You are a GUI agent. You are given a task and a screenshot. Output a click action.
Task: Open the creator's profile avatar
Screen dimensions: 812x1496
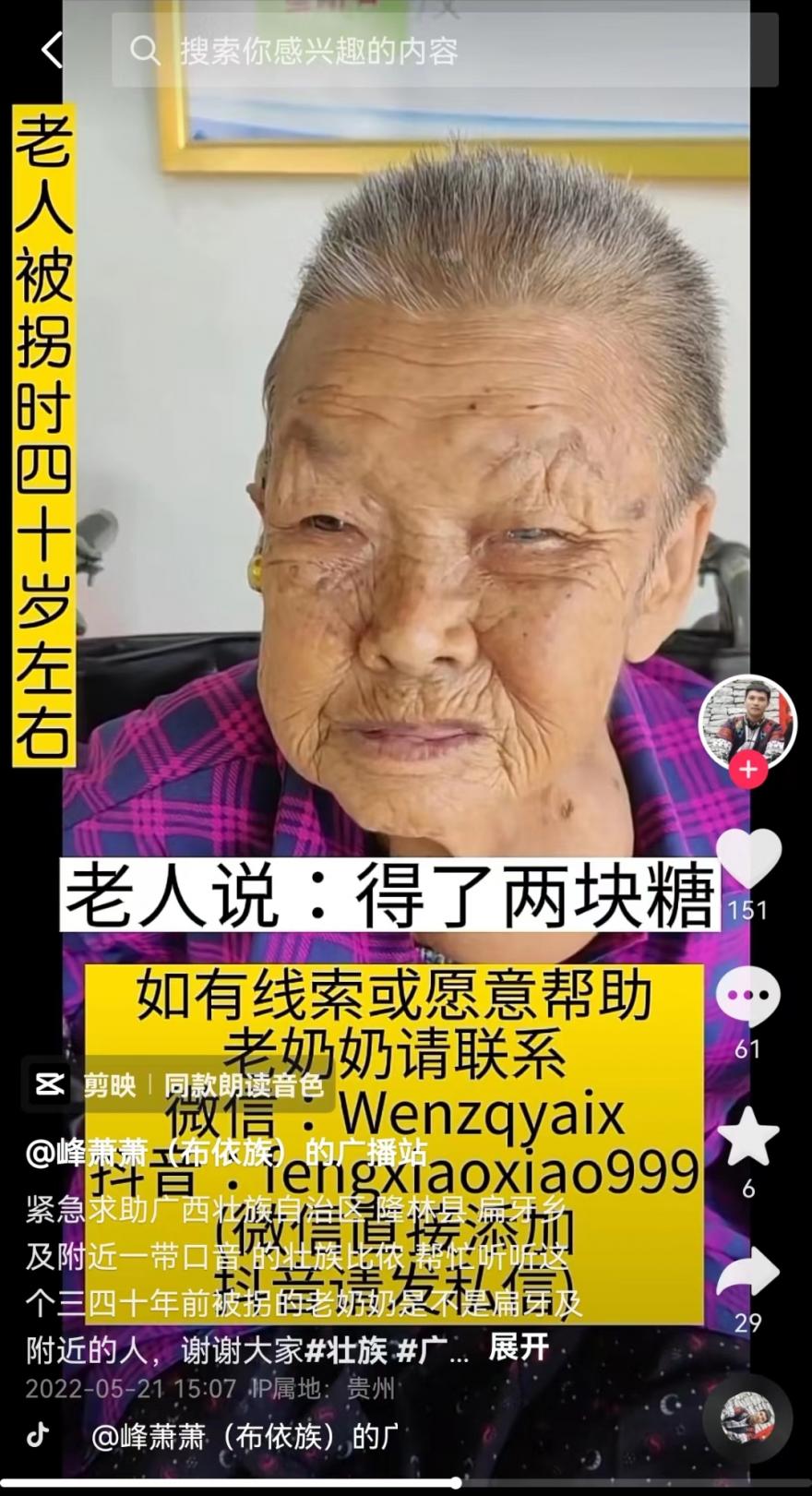pyautogui.click(x=747, y=722)
